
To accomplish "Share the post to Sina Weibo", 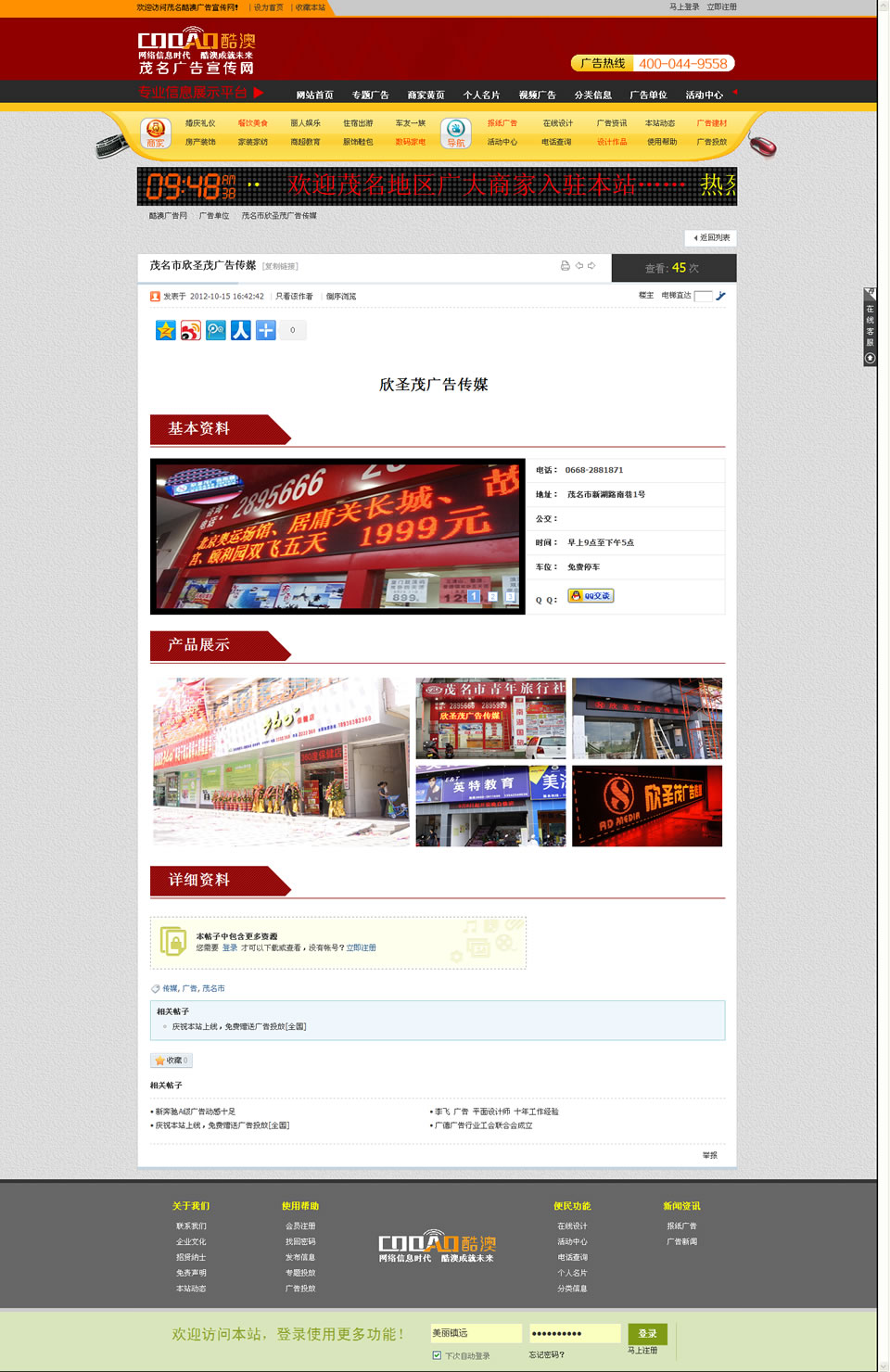I will [x=190, y=330].
